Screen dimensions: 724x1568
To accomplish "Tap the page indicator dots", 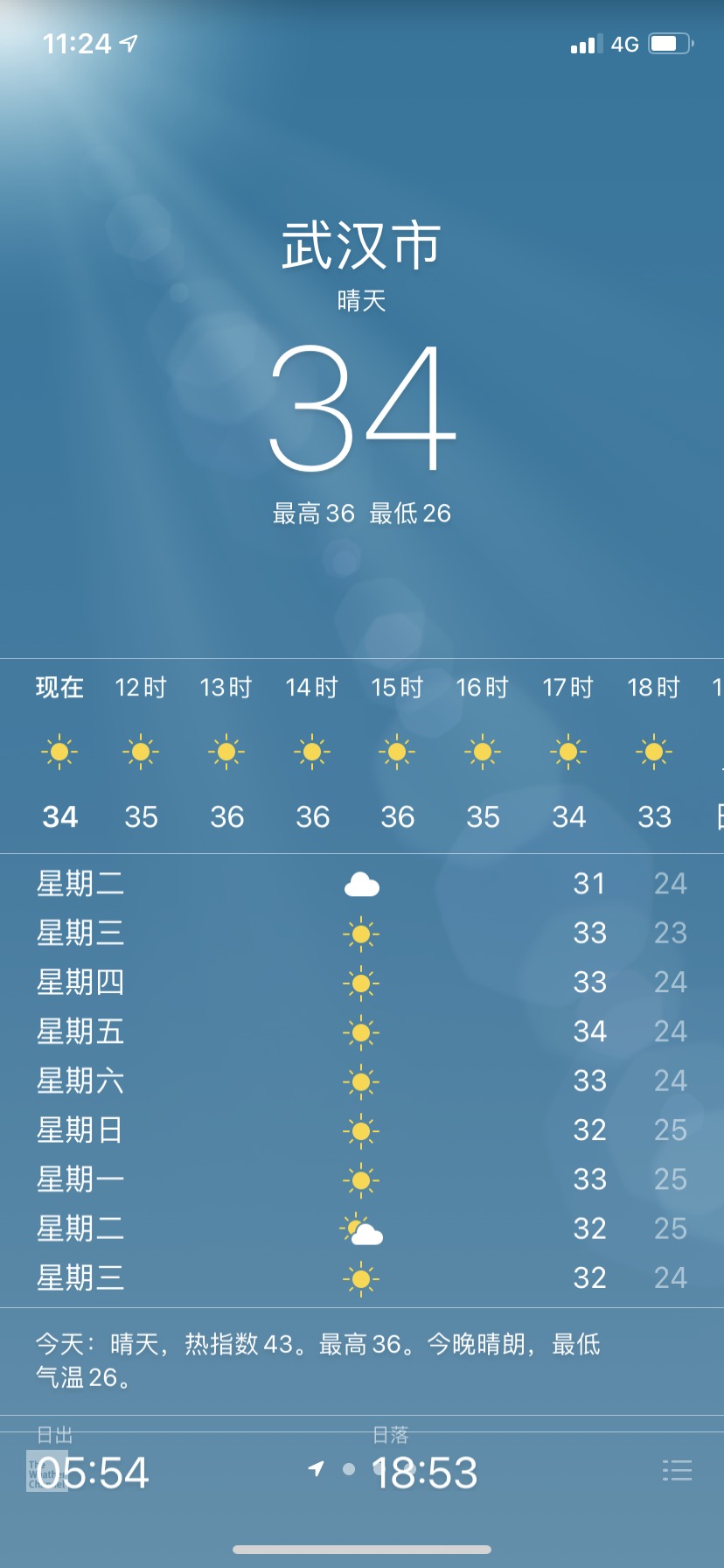I will [x=348, y=1469].
